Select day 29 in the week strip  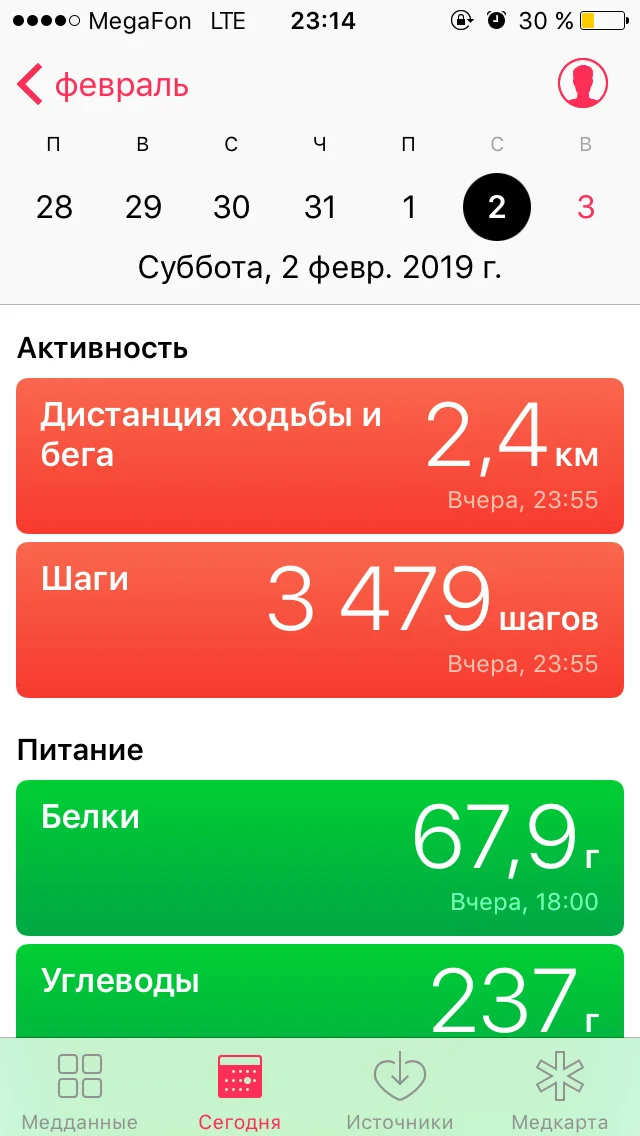(143, 208)
